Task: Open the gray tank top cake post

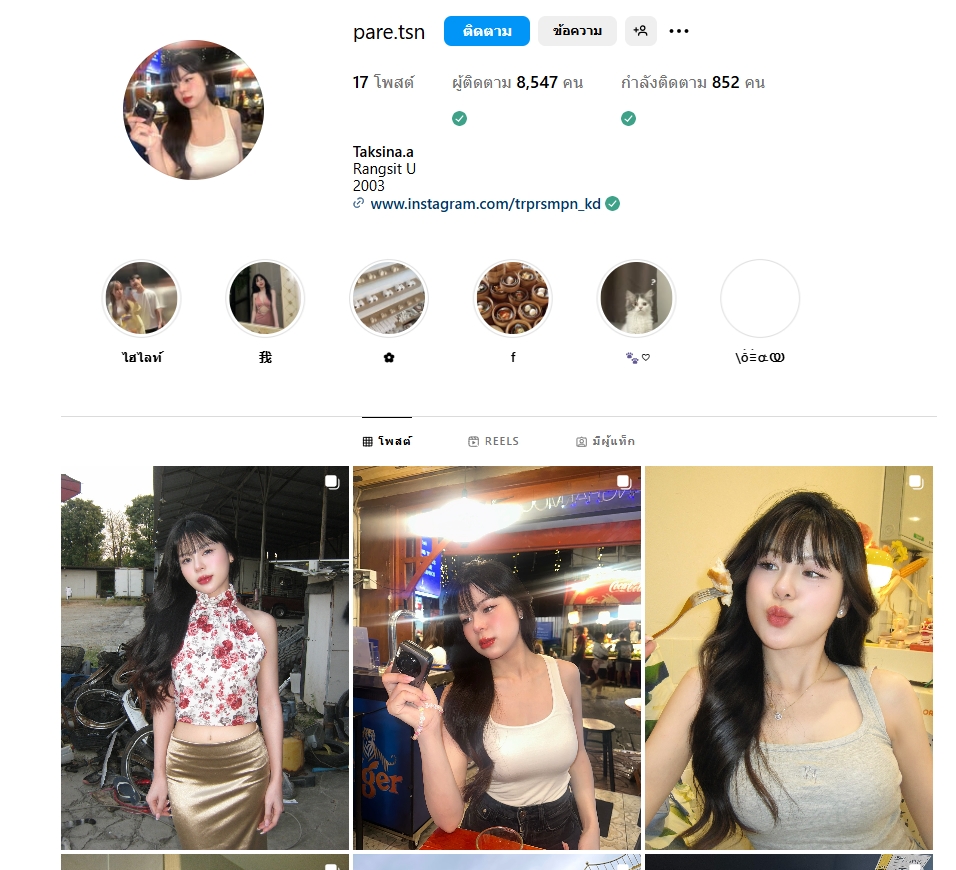Action: 788,657
